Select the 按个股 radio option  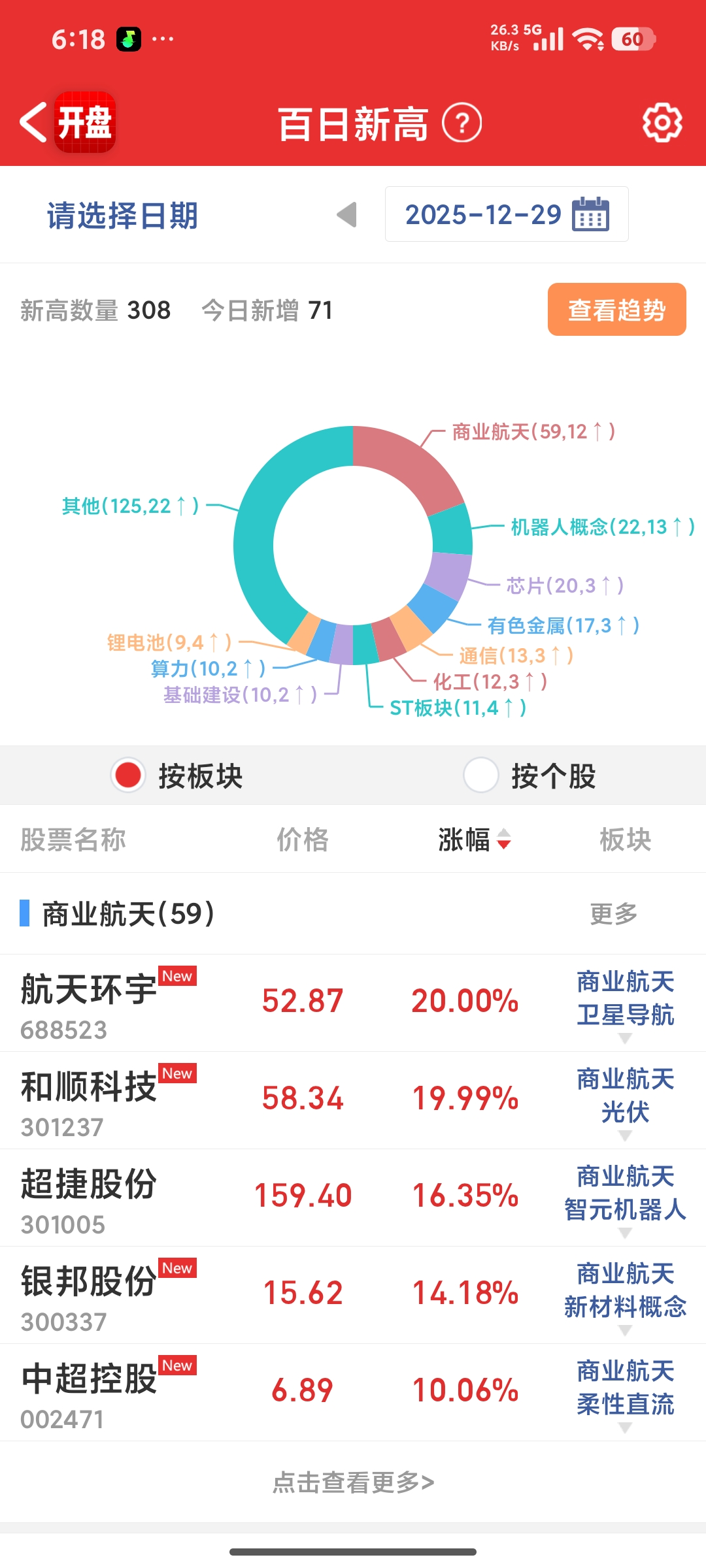tap(529, 776)
